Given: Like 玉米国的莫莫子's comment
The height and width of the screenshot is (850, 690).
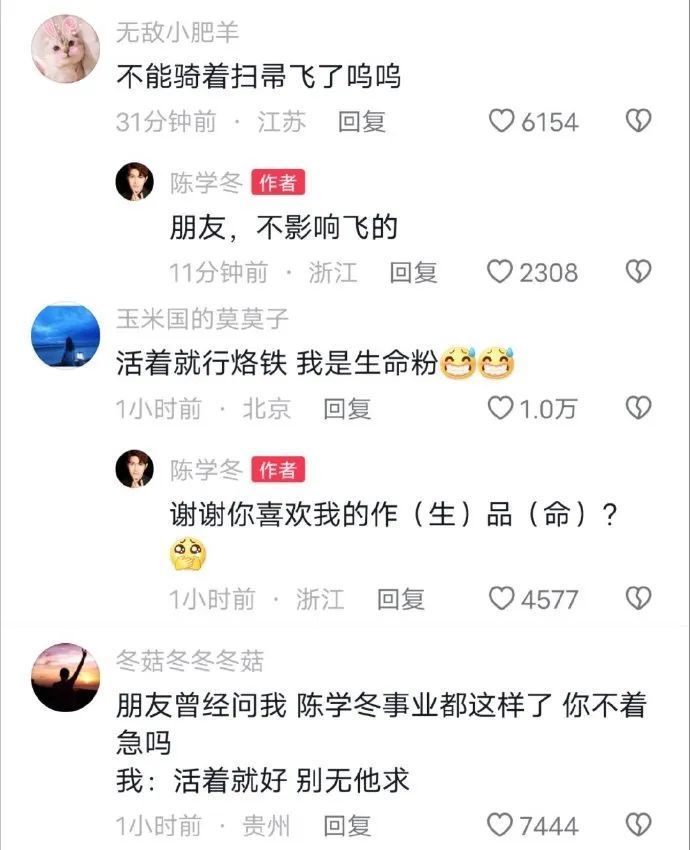Looking at the screenshot, I should 500,408.
